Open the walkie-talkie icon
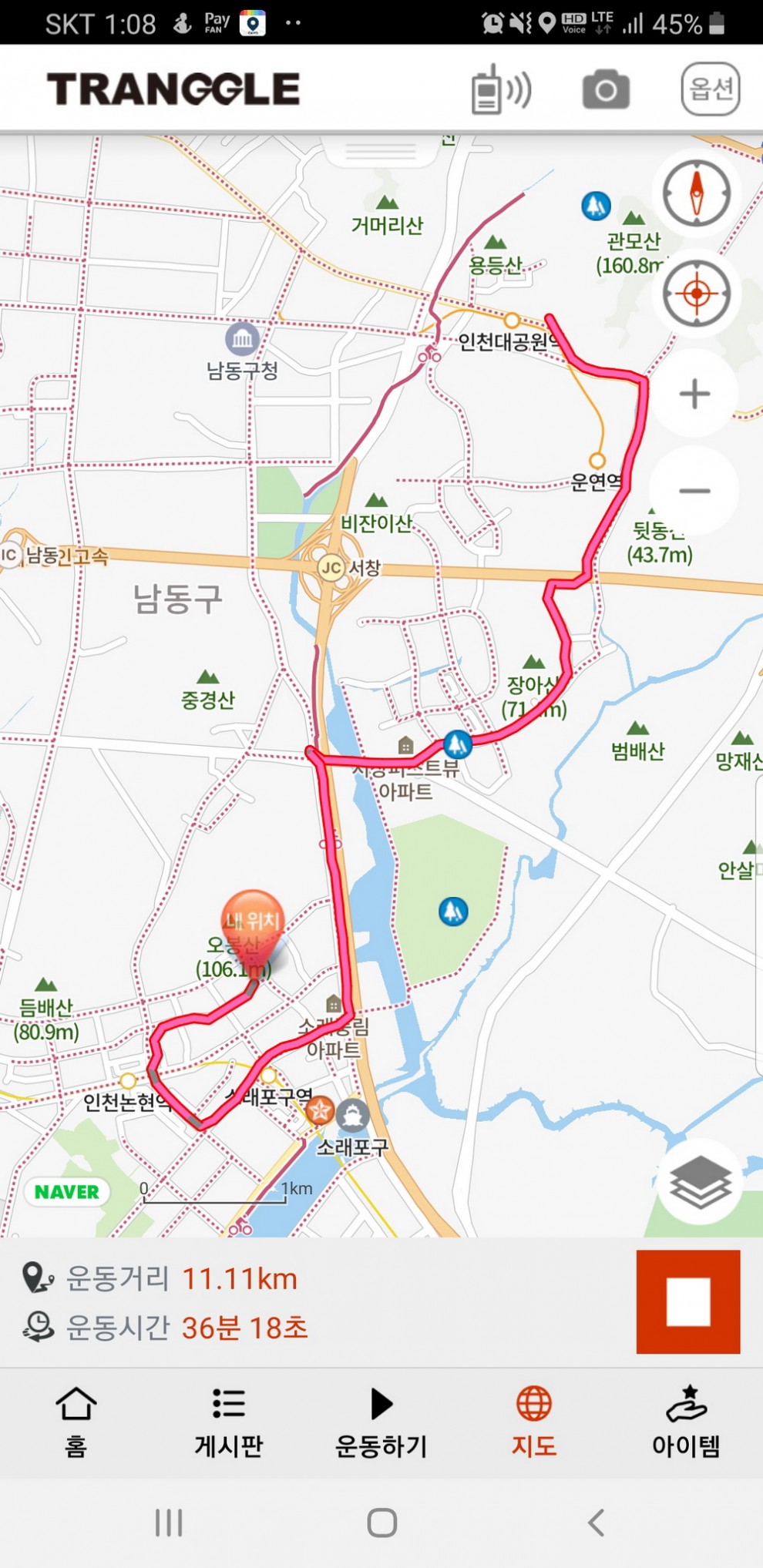Screen dimensions: 763x1568 click(x=501, y=90)
